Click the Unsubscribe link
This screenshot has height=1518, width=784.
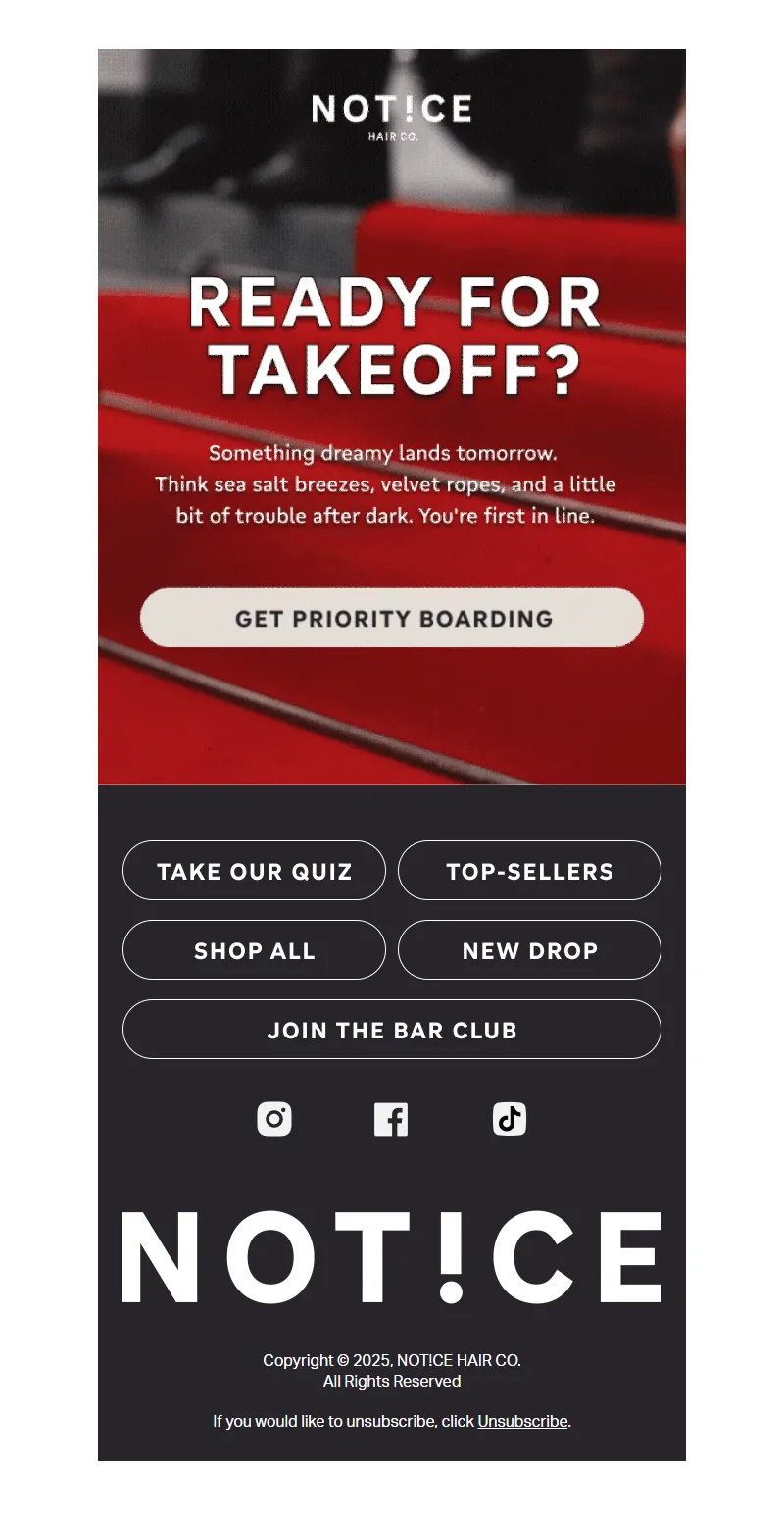(522, 1421)
